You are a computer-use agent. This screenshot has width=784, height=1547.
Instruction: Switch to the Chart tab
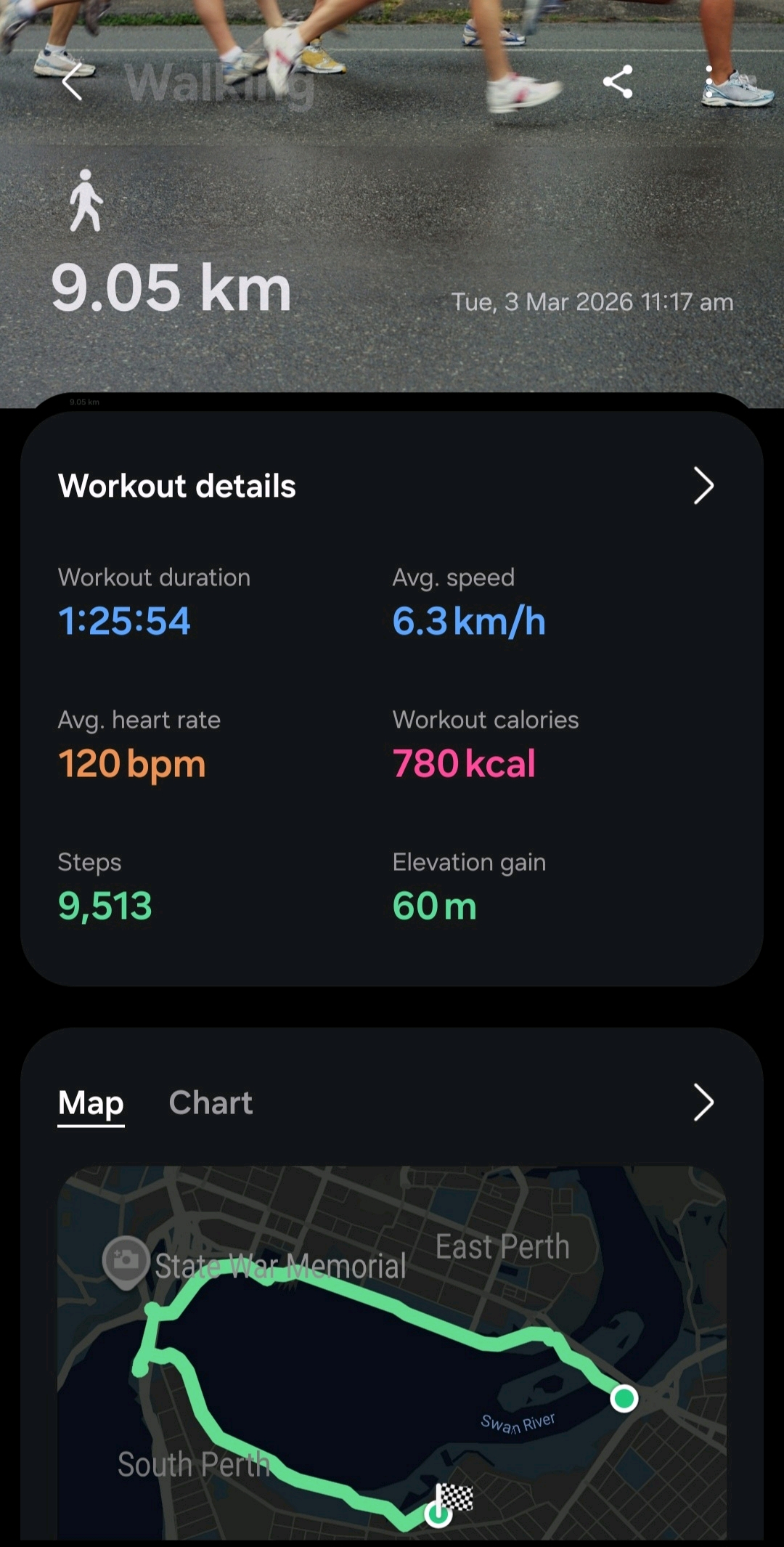click(x=211, y=1103)
